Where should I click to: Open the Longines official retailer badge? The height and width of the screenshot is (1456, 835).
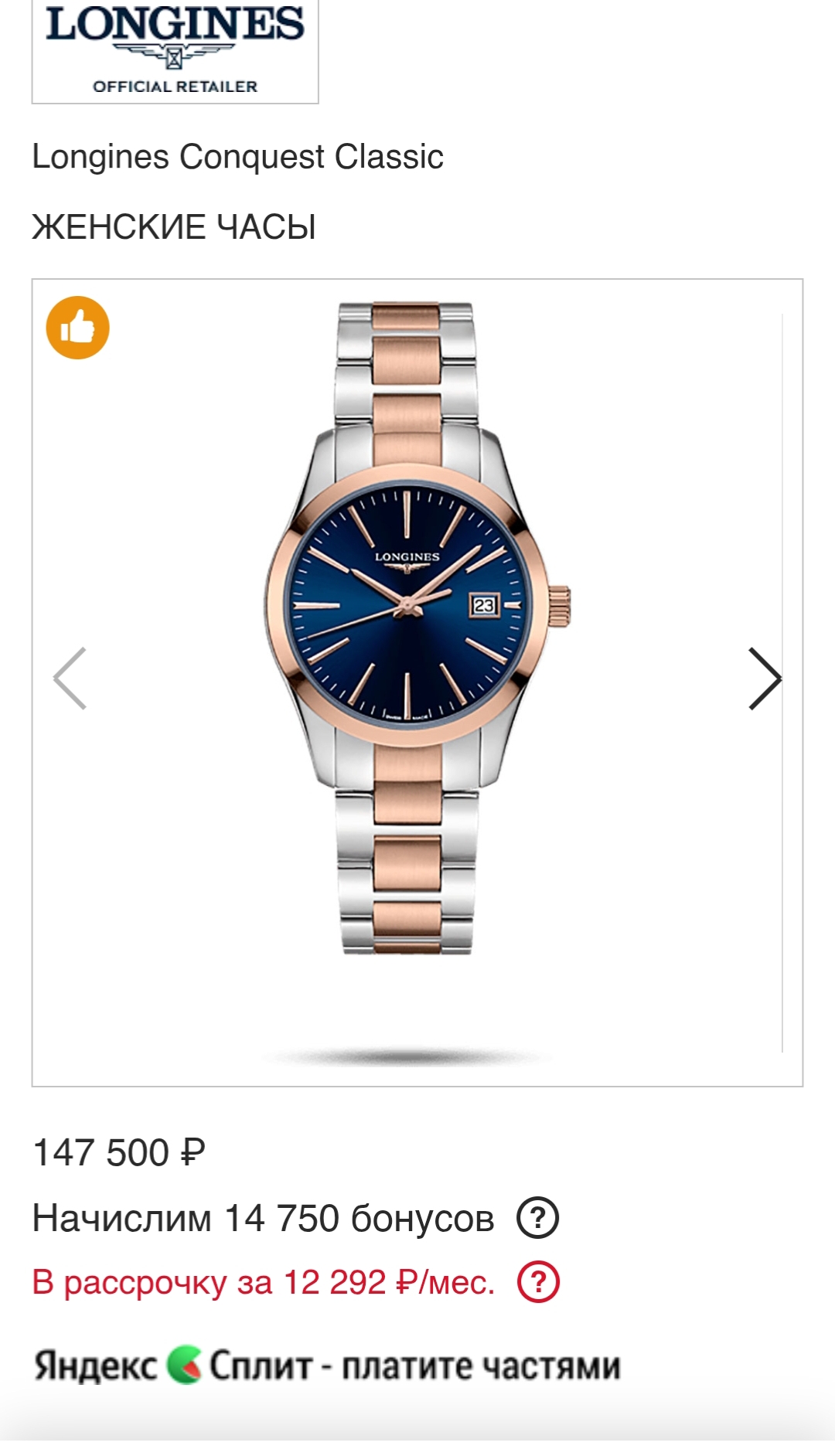[x=176, y=51]
